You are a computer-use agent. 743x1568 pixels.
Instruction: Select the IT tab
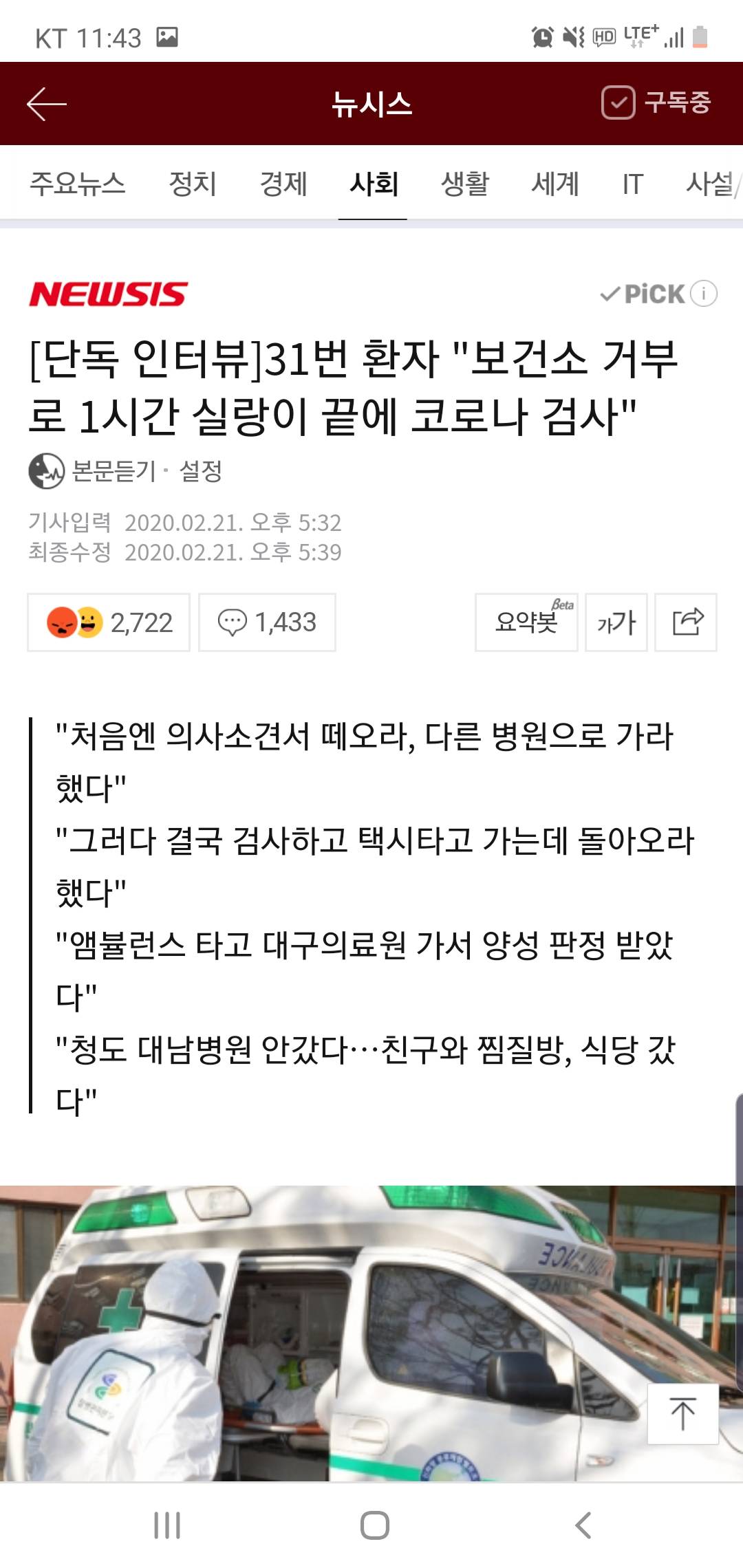coord(632,184)
